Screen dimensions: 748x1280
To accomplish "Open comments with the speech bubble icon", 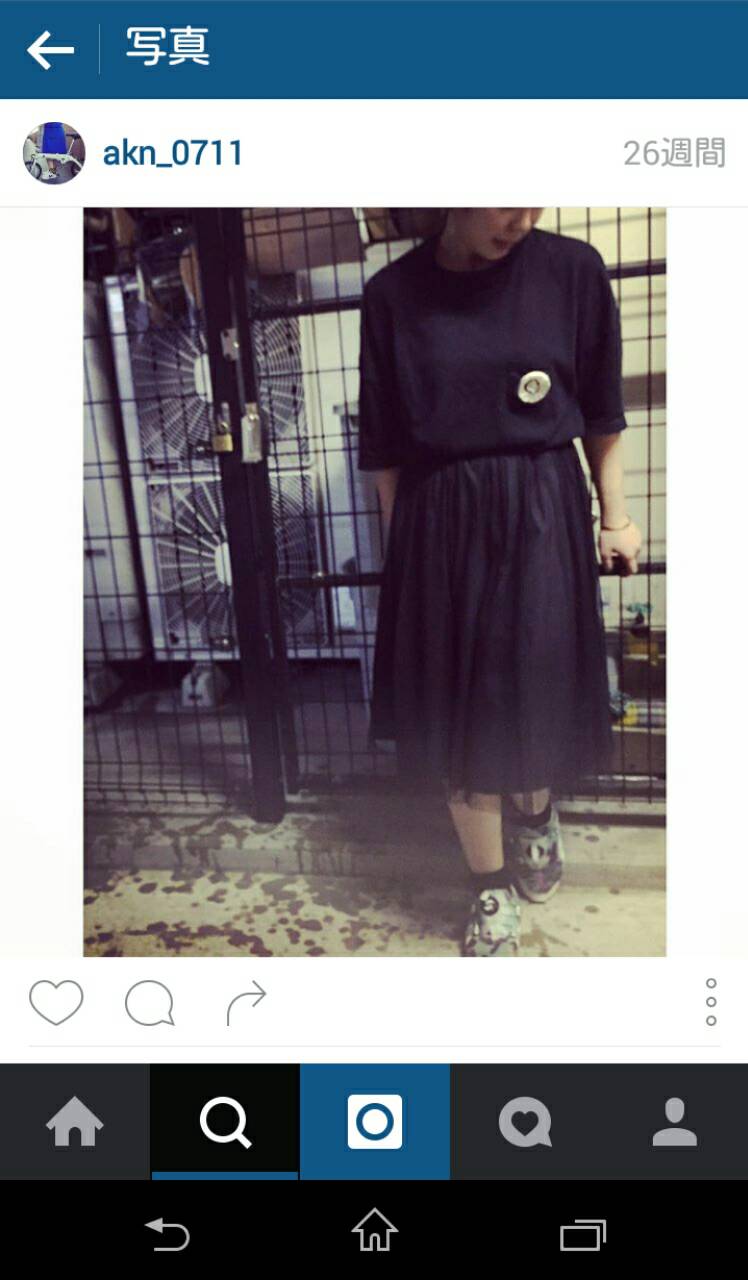I will pos(149,1002).
